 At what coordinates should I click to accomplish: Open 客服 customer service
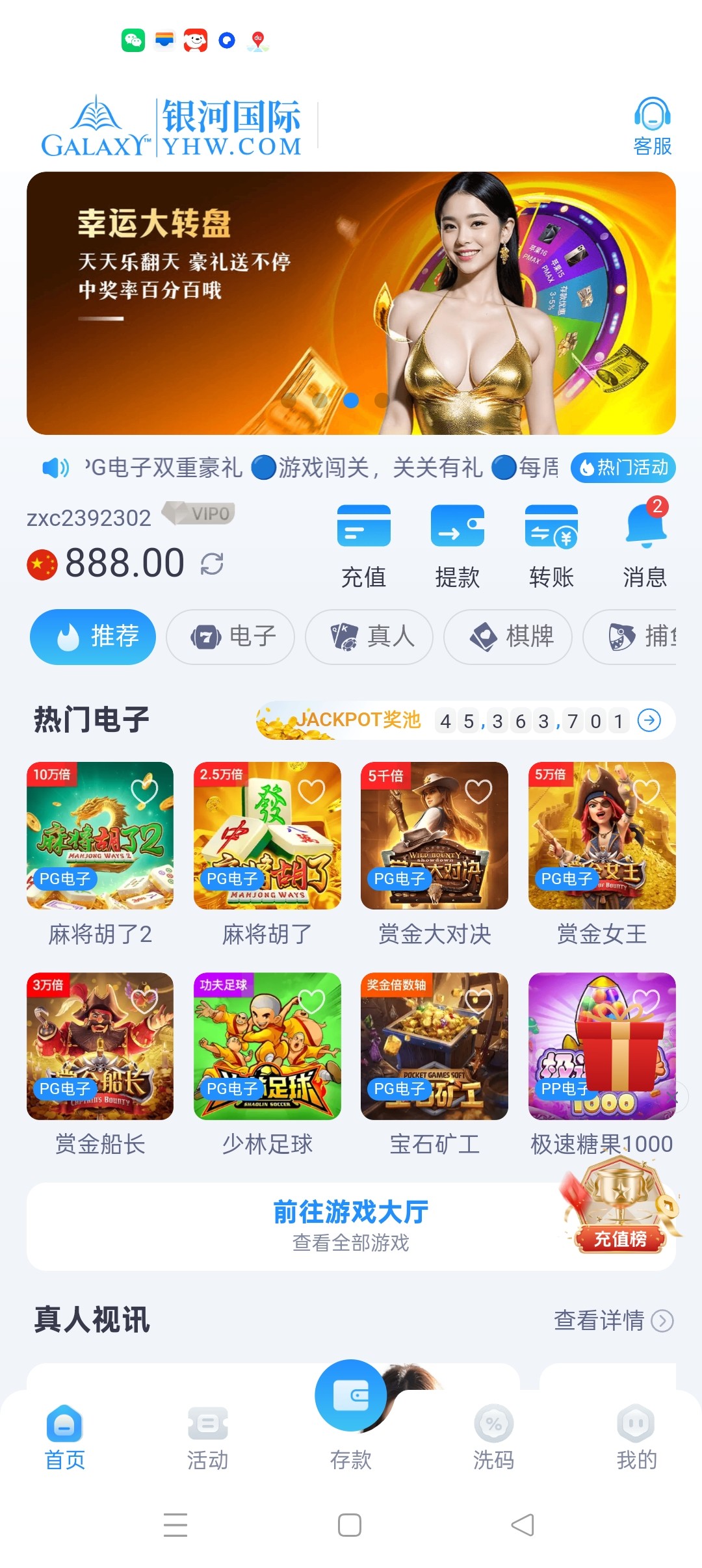pos(652,126)
